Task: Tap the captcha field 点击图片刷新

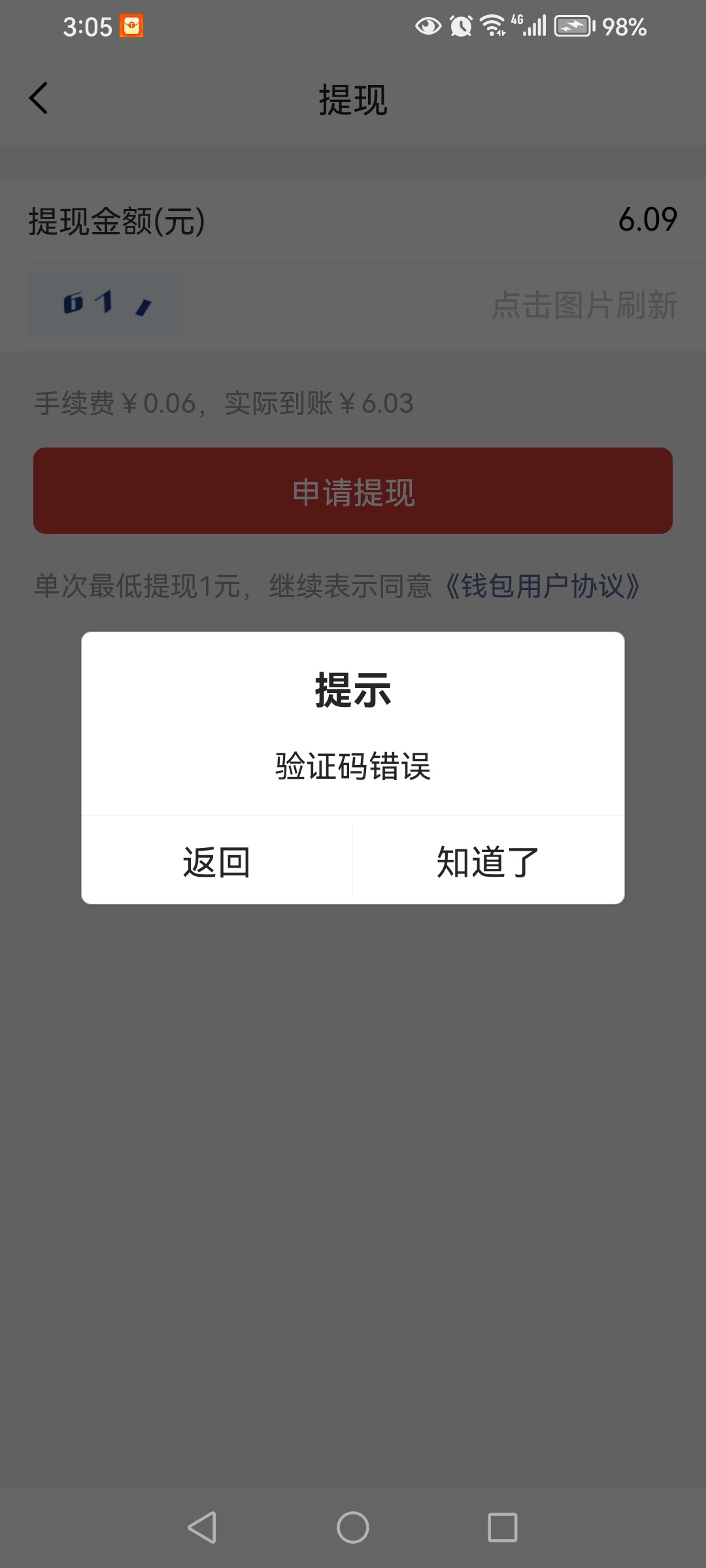Action: click(x=584, y=305)
